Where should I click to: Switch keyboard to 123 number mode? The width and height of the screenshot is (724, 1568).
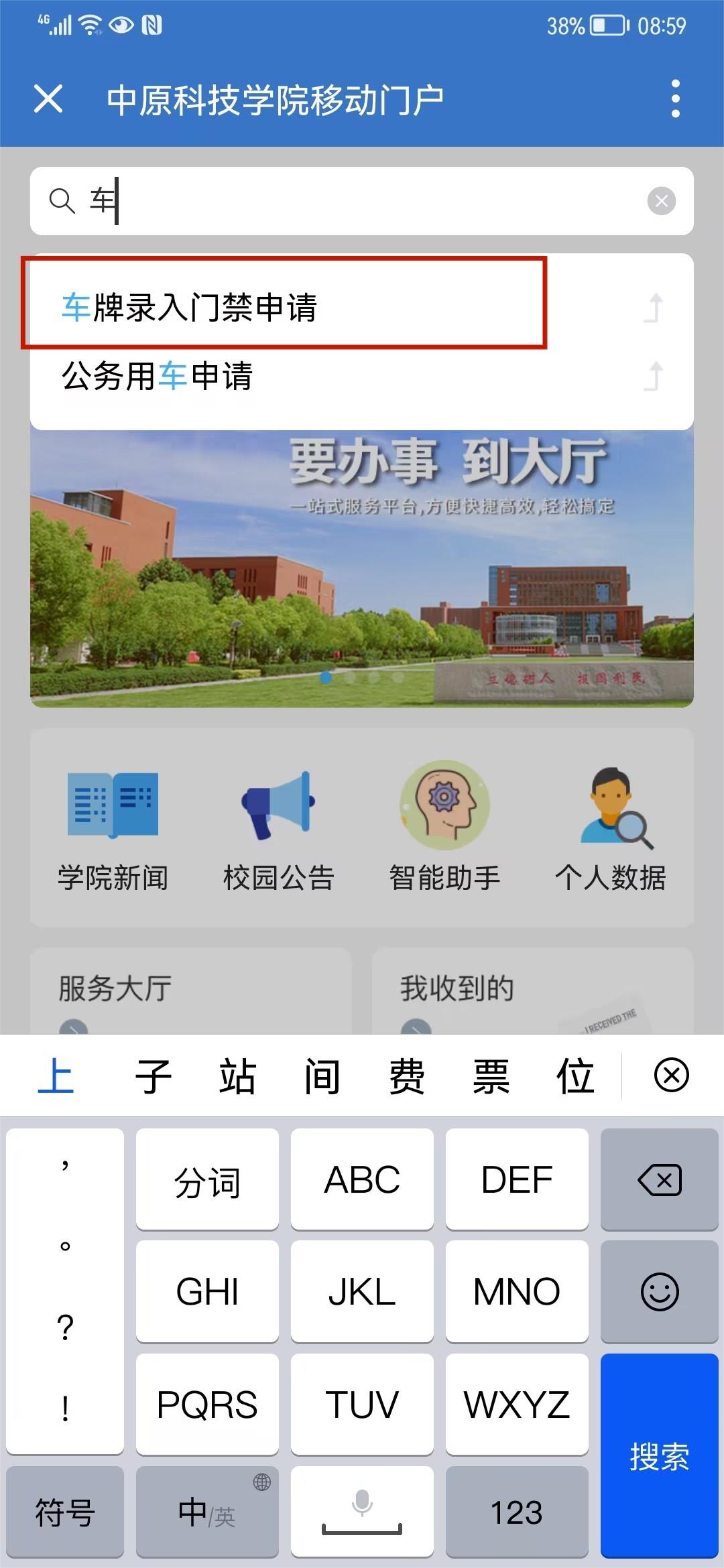[517, 1512]
